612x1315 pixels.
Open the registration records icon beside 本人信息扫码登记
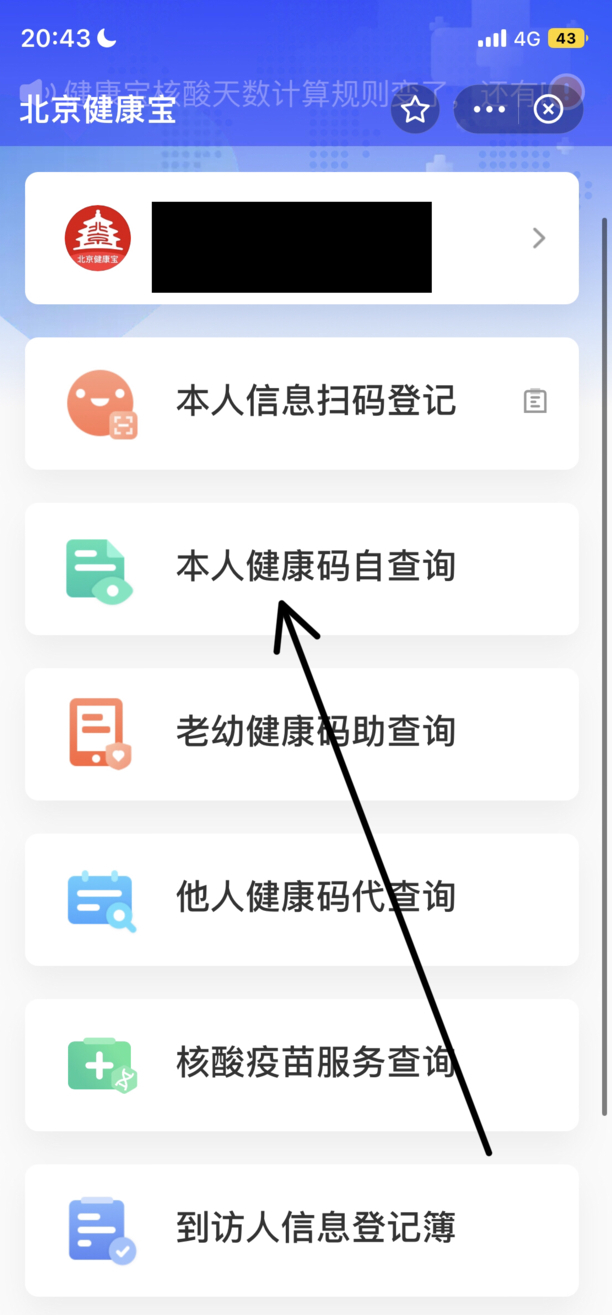click(536, 402)
